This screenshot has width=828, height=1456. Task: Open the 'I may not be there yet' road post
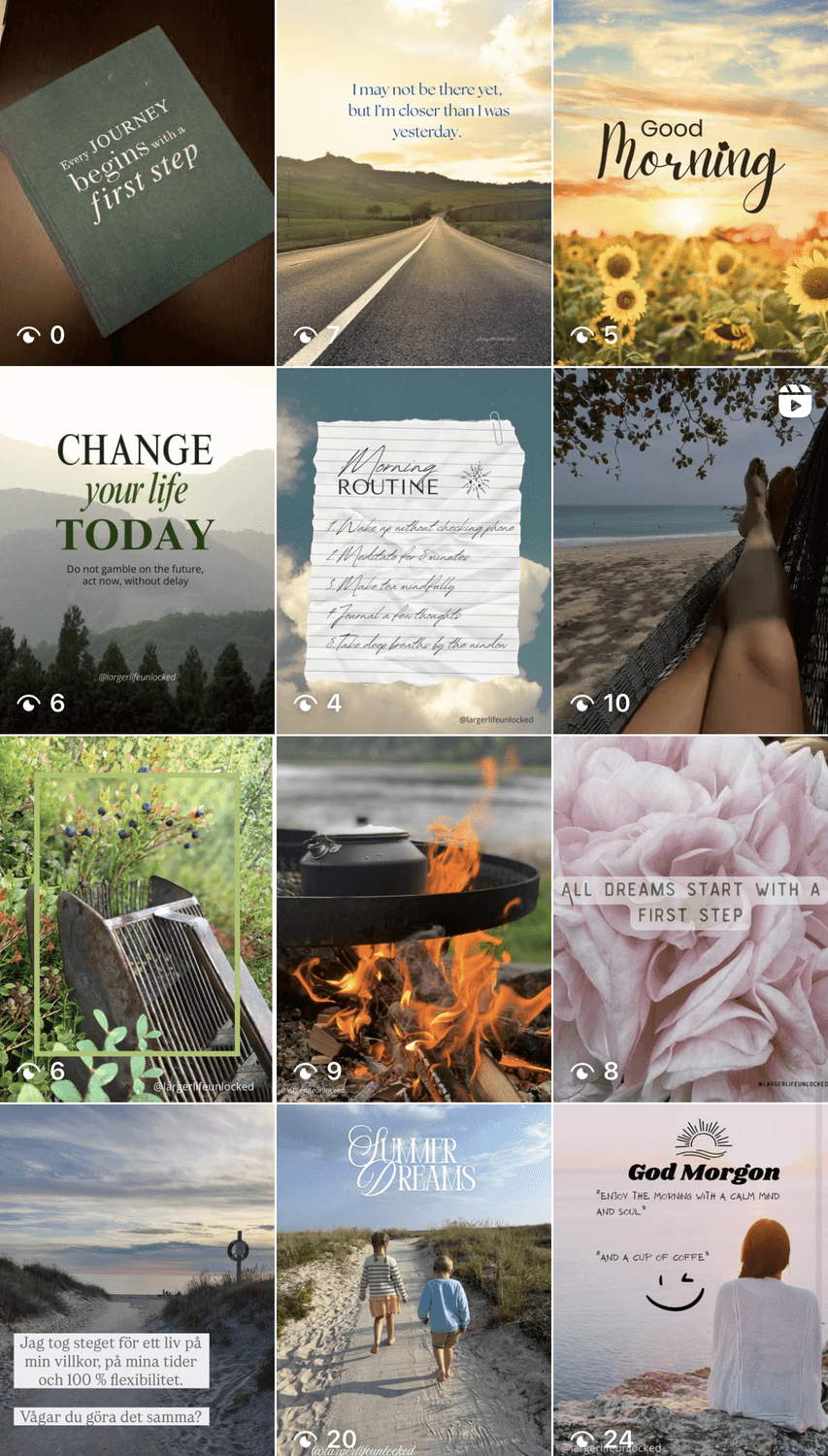pyautogui.click(x=414, y=182)
